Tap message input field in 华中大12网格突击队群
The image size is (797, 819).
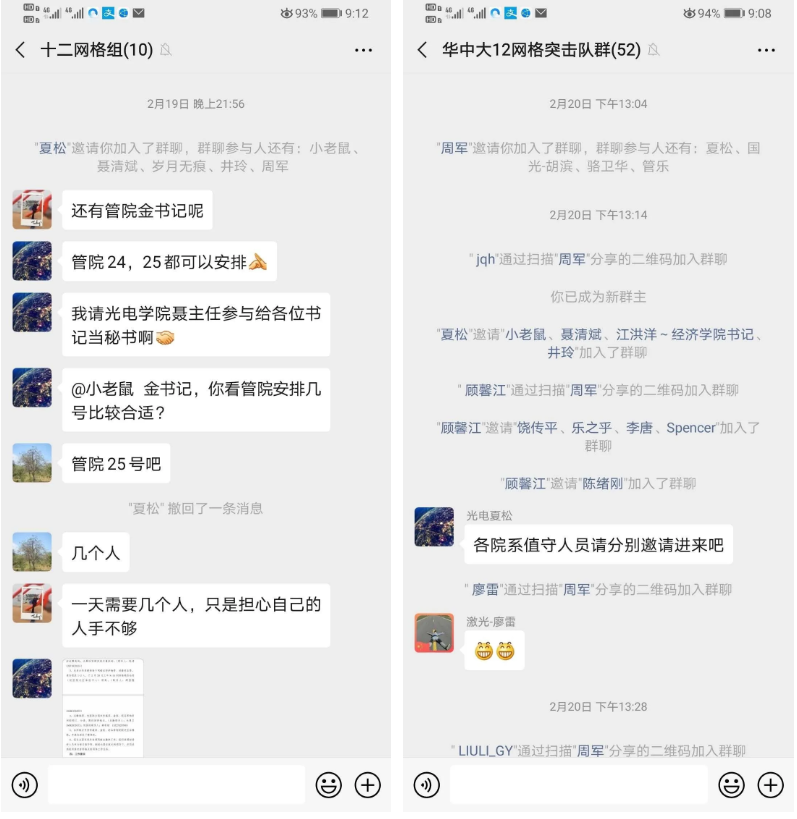point(578,785)
